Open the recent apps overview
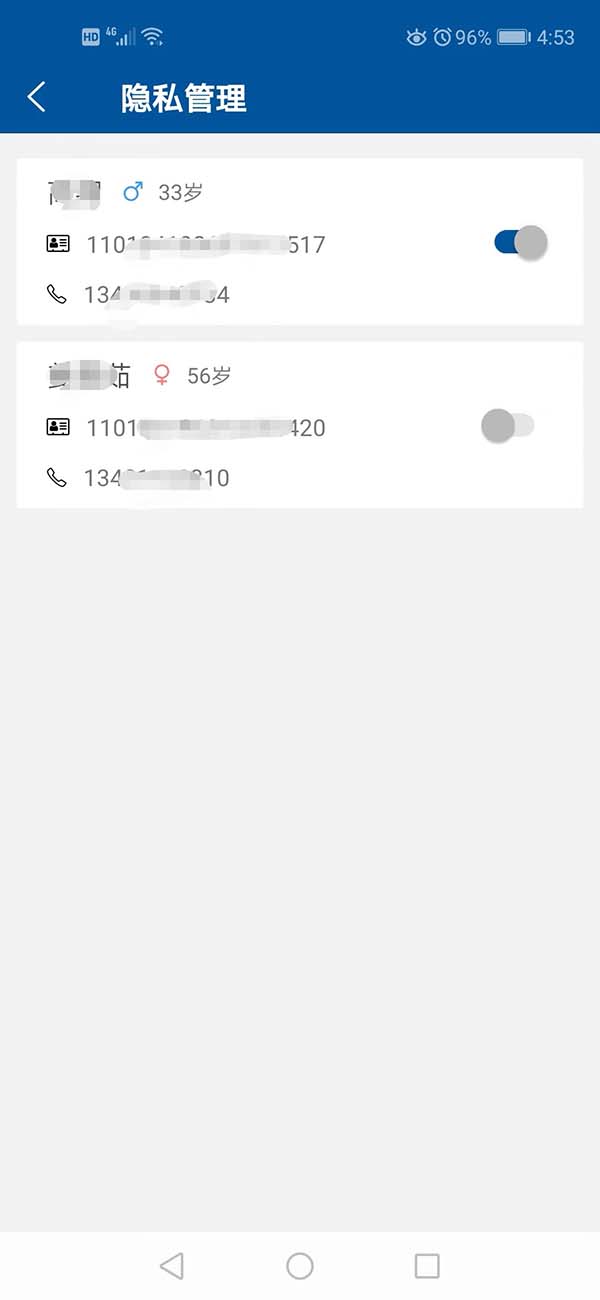 (x=427, y=1266)
